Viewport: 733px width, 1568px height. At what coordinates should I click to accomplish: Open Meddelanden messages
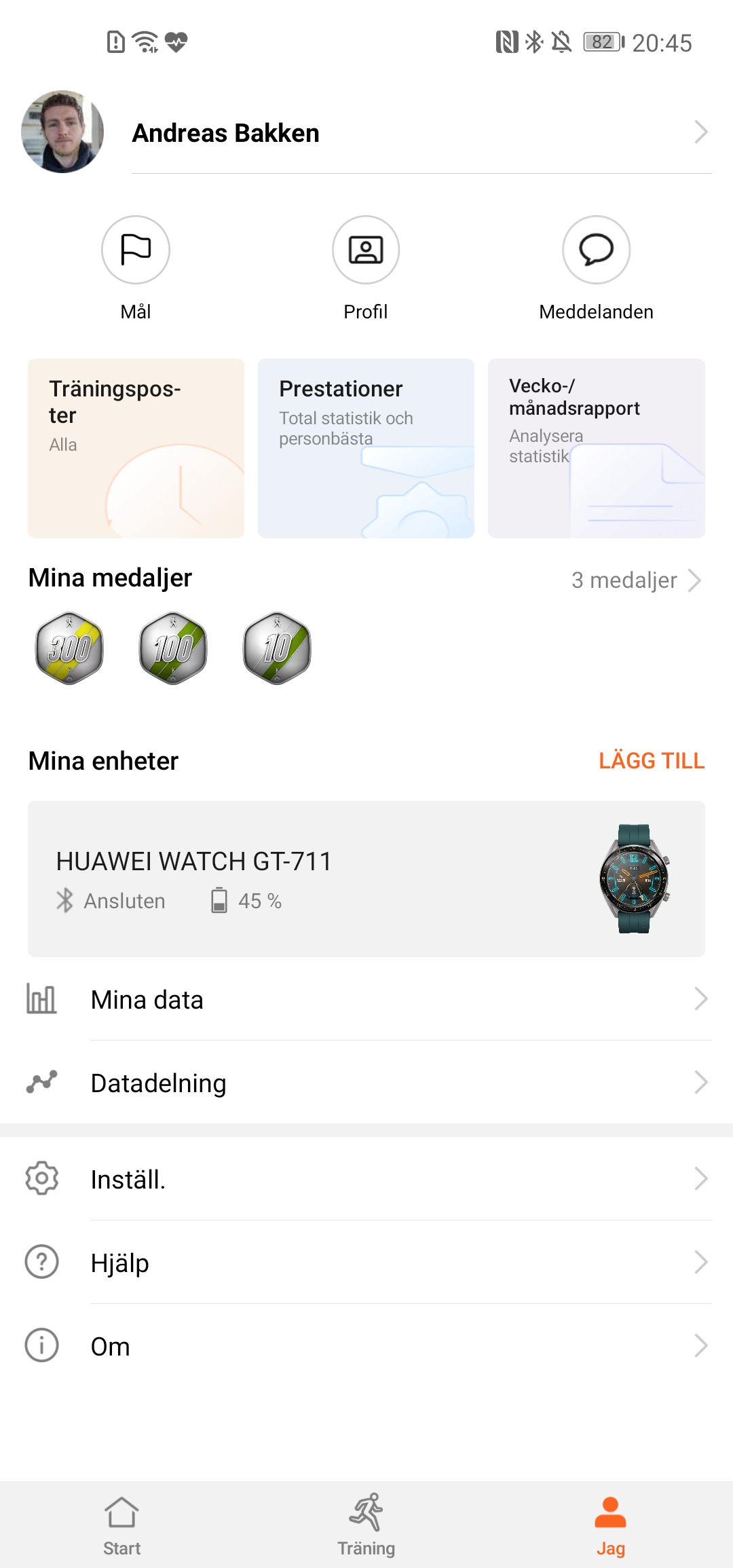596,250
